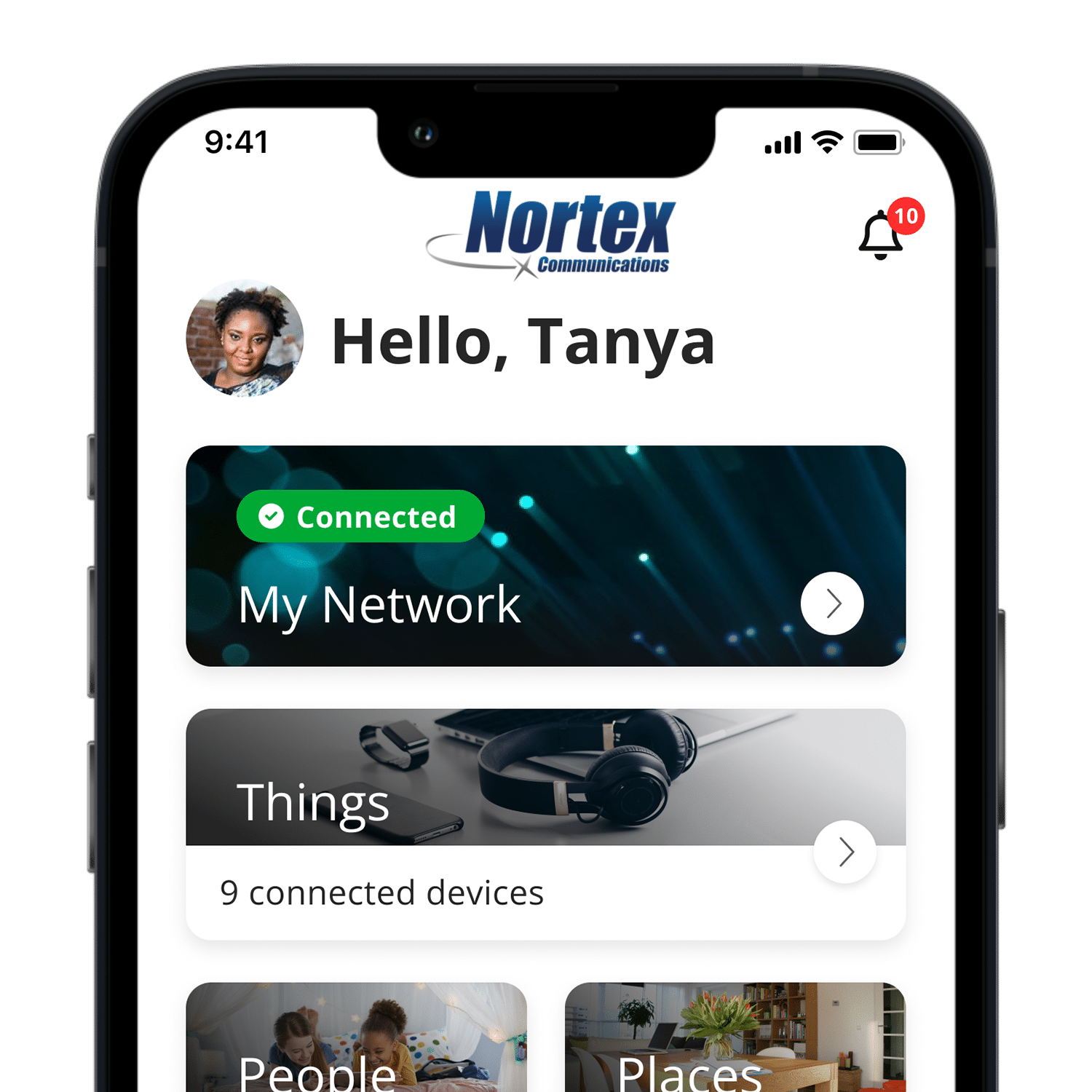Tap the arrow next to connected devices
The width and height of the screenshot is (1092, 1092).
pyautogui.click(x=844, y=852)
